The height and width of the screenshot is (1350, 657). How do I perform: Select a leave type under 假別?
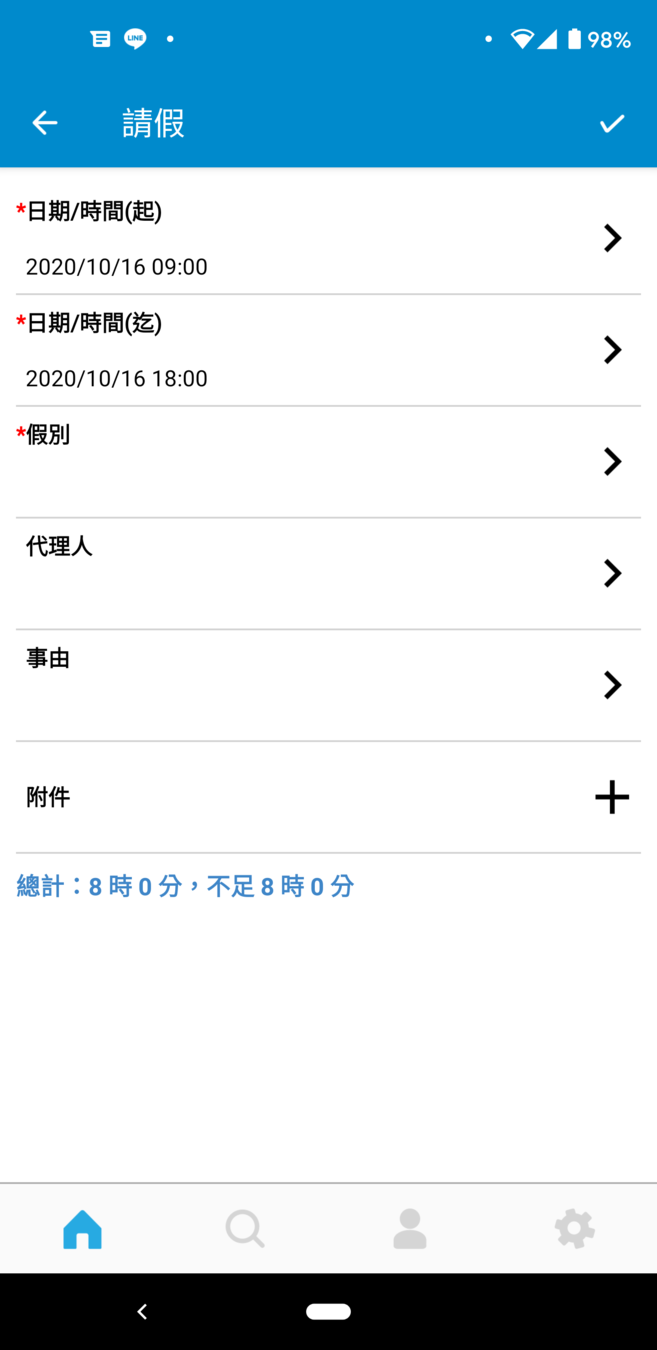click(328, 462)
